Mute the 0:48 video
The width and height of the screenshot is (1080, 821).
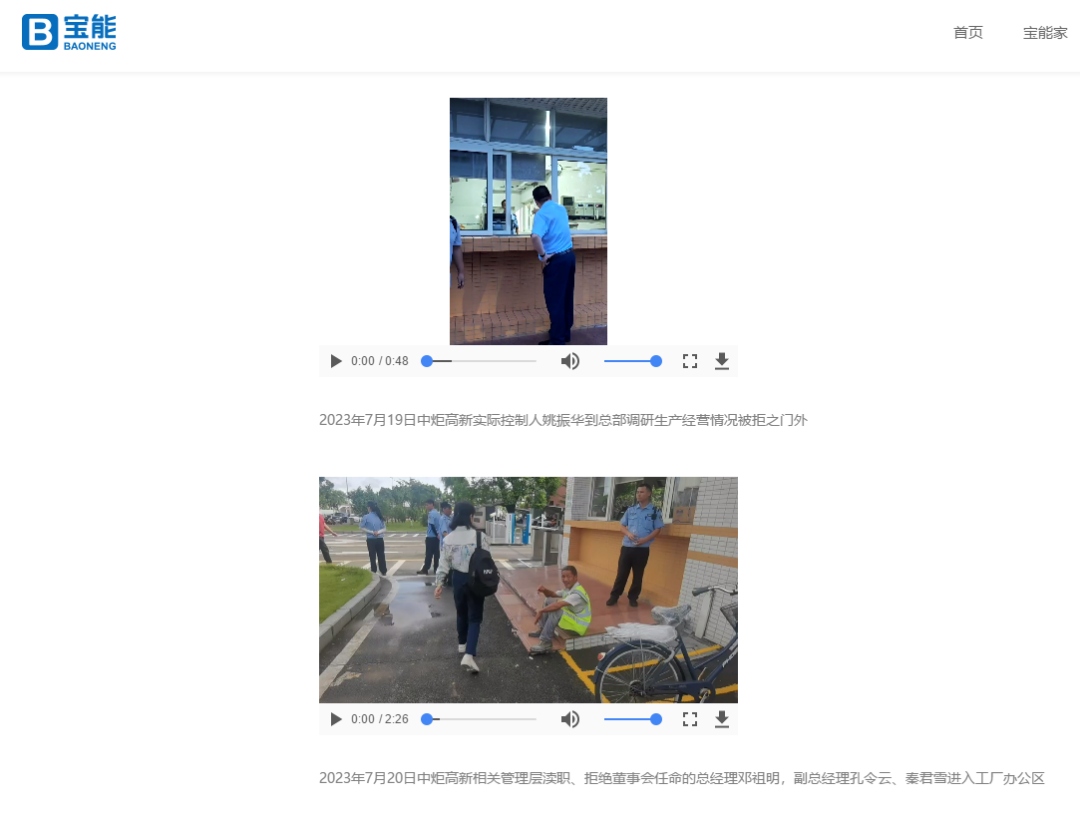click(570, 361)
